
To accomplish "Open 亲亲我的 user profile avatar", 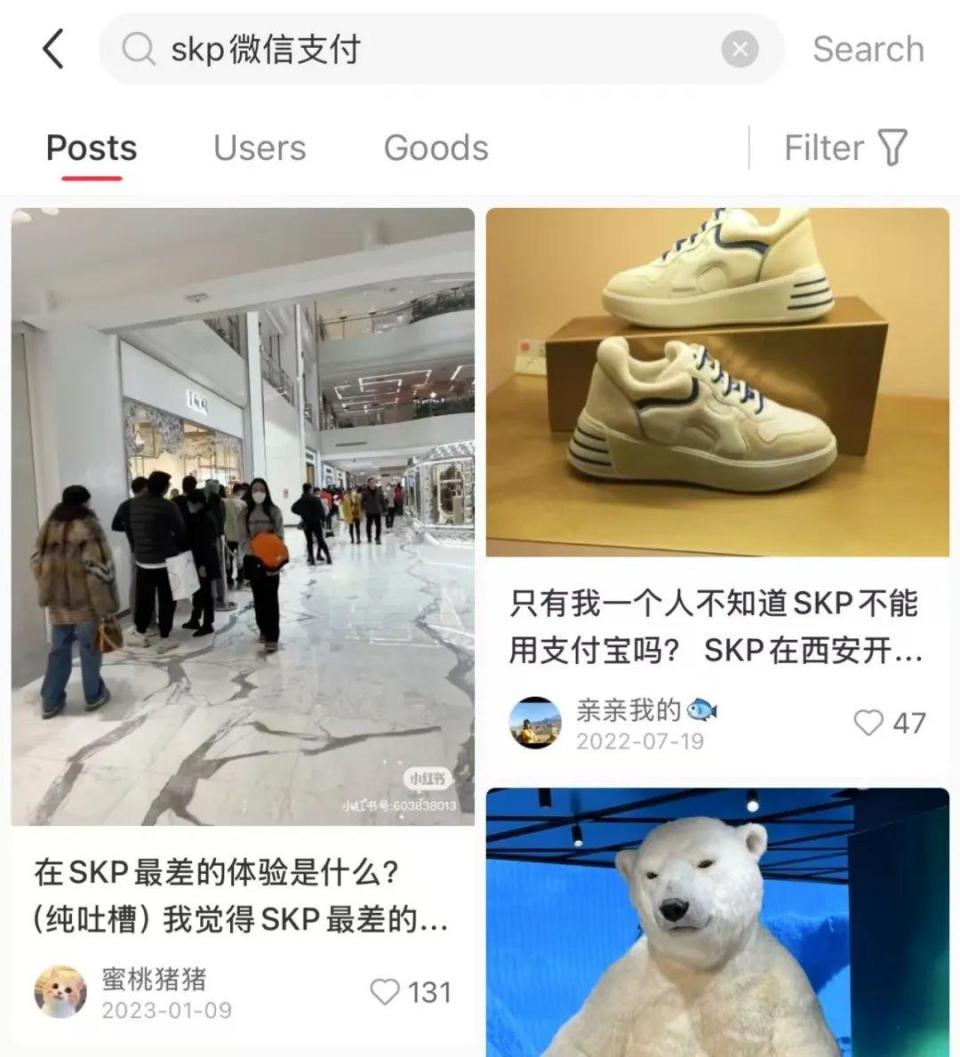I will (x=535, y=723).
